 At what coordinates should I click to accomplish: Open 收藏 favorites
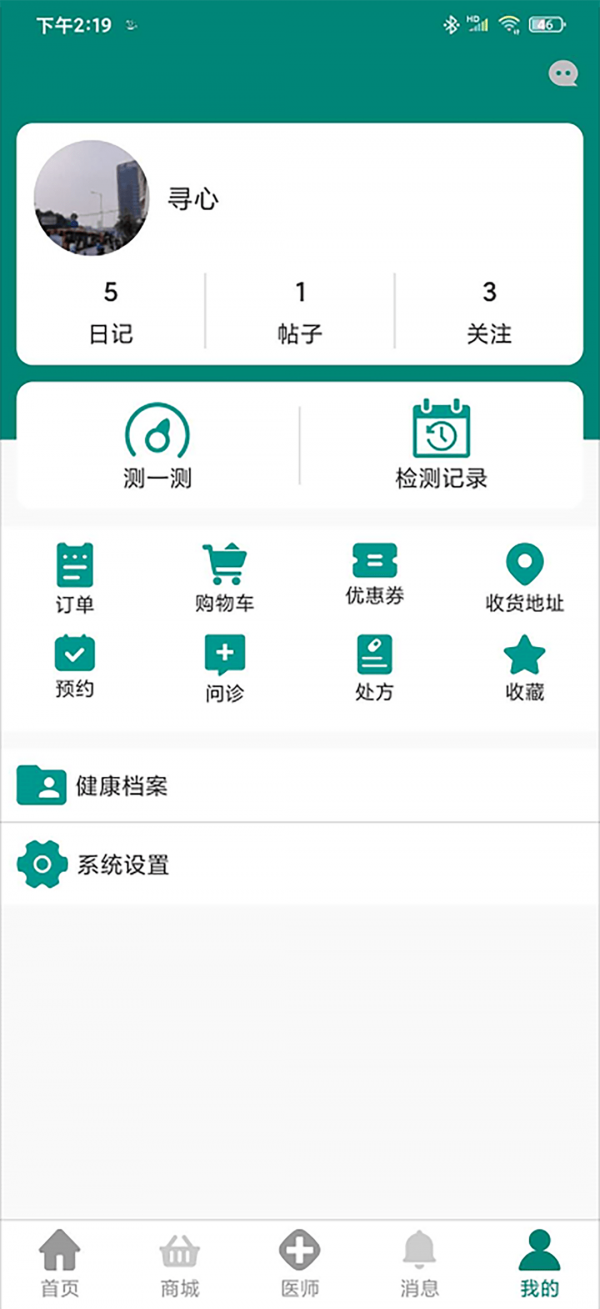pyautogui.click(x=524, y=668)
